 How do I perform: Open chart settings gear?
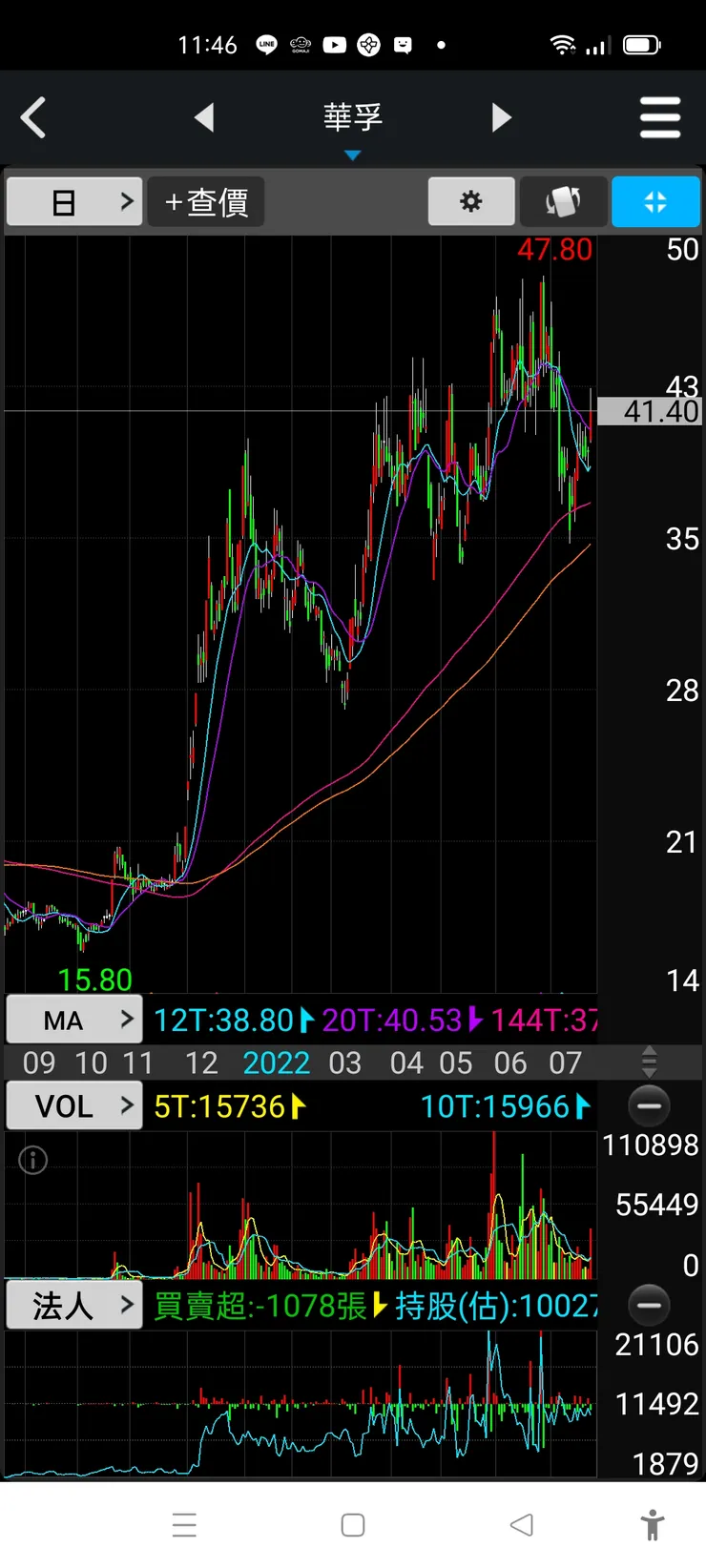471,202
